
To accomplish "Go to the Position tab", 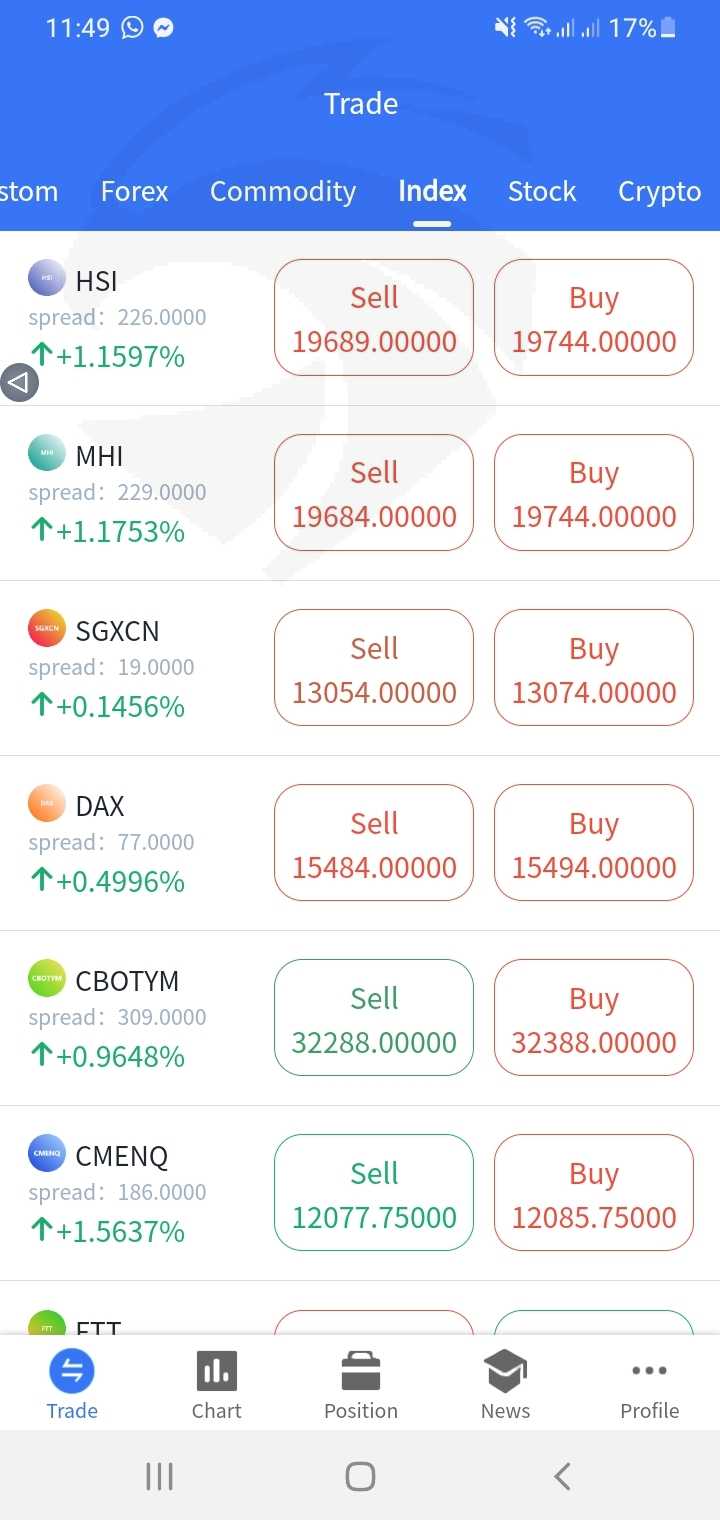I will pyautogui.click(x=361, y=1384).
